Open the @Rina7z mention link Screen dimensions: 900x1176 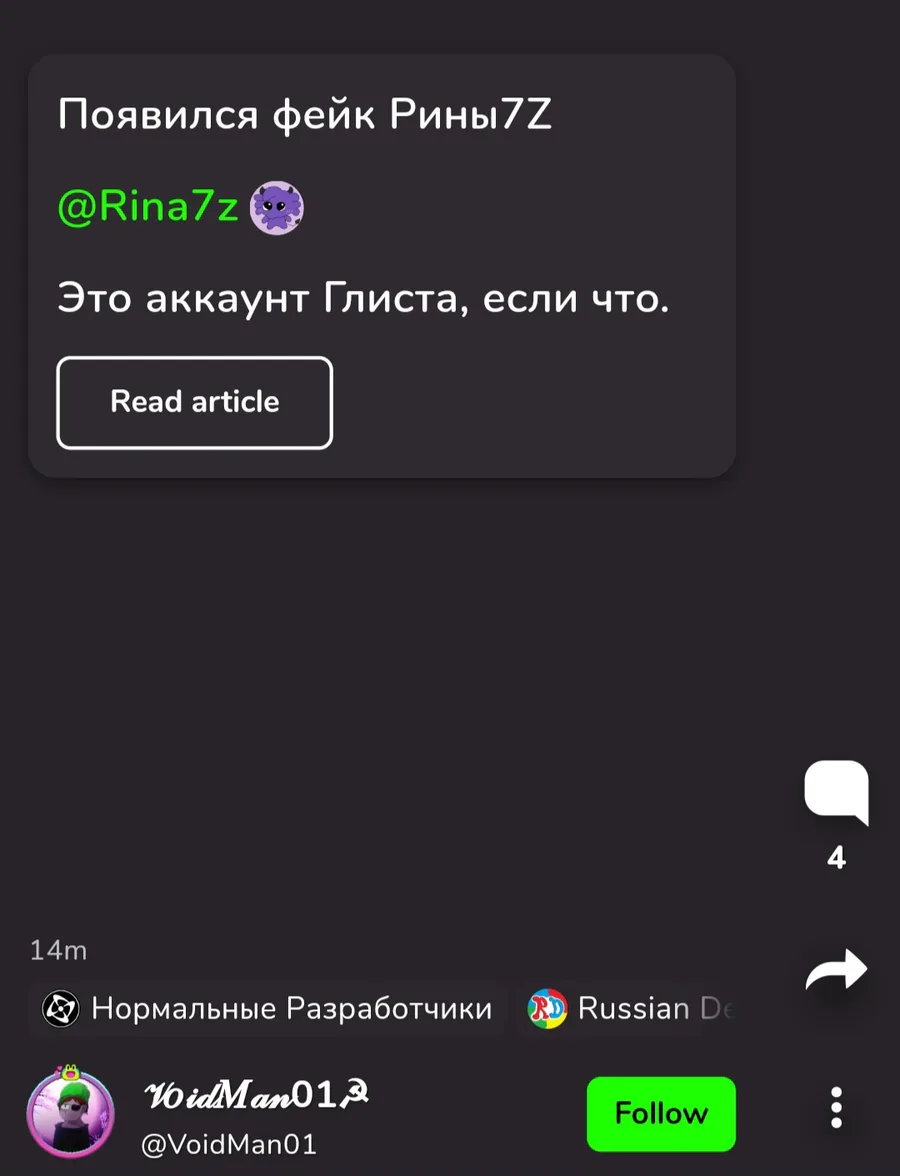click(148, 206)
